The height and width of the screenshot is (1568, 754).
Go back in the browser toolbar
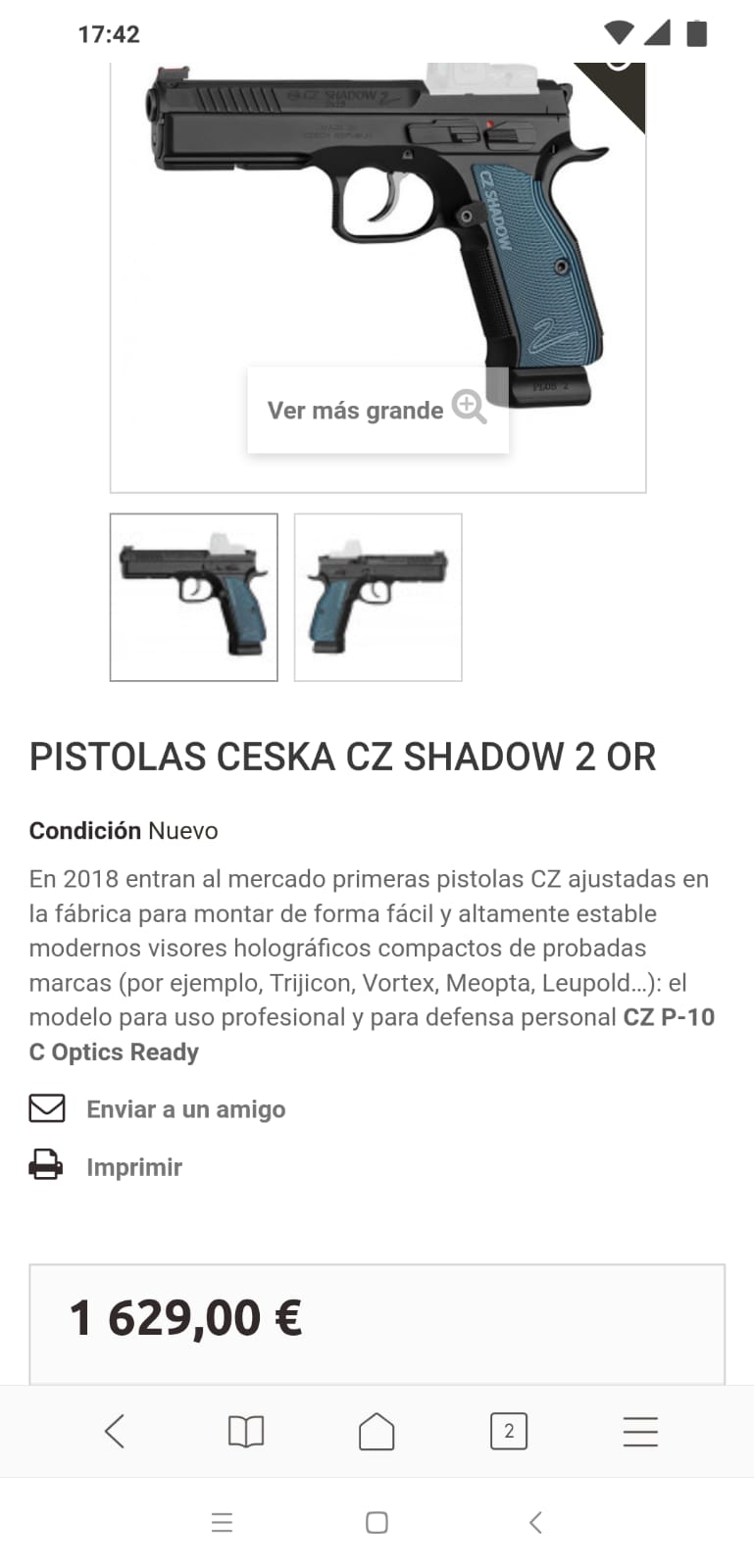coord(115,1432)
